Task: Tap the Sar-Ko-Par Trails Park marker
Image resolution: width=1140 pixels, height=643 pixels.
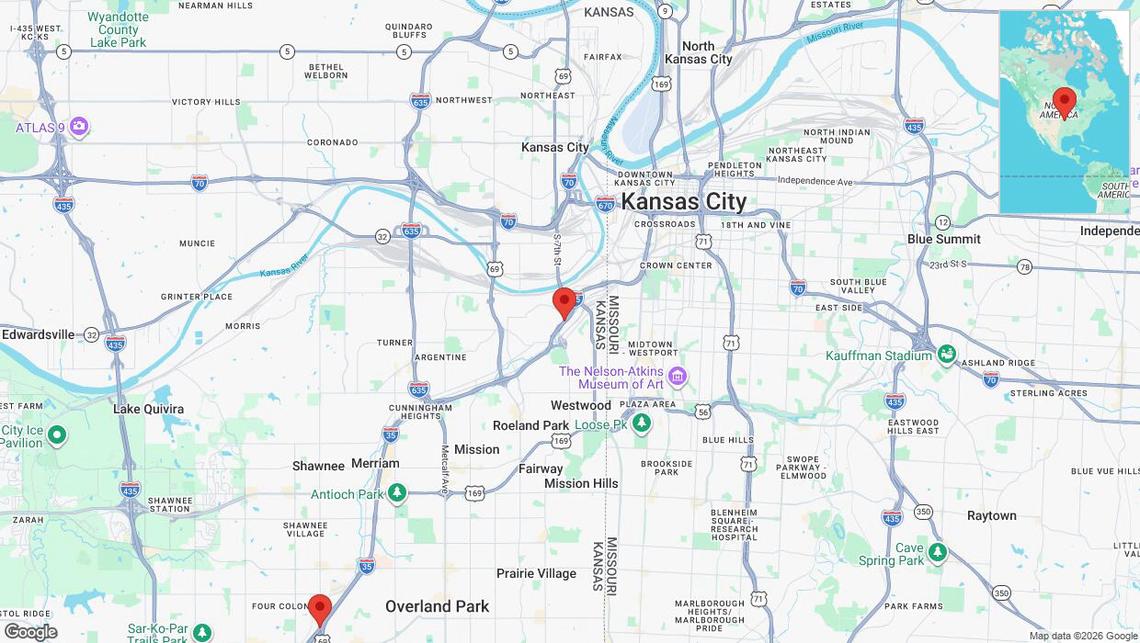Action: (x=202, y=632)
